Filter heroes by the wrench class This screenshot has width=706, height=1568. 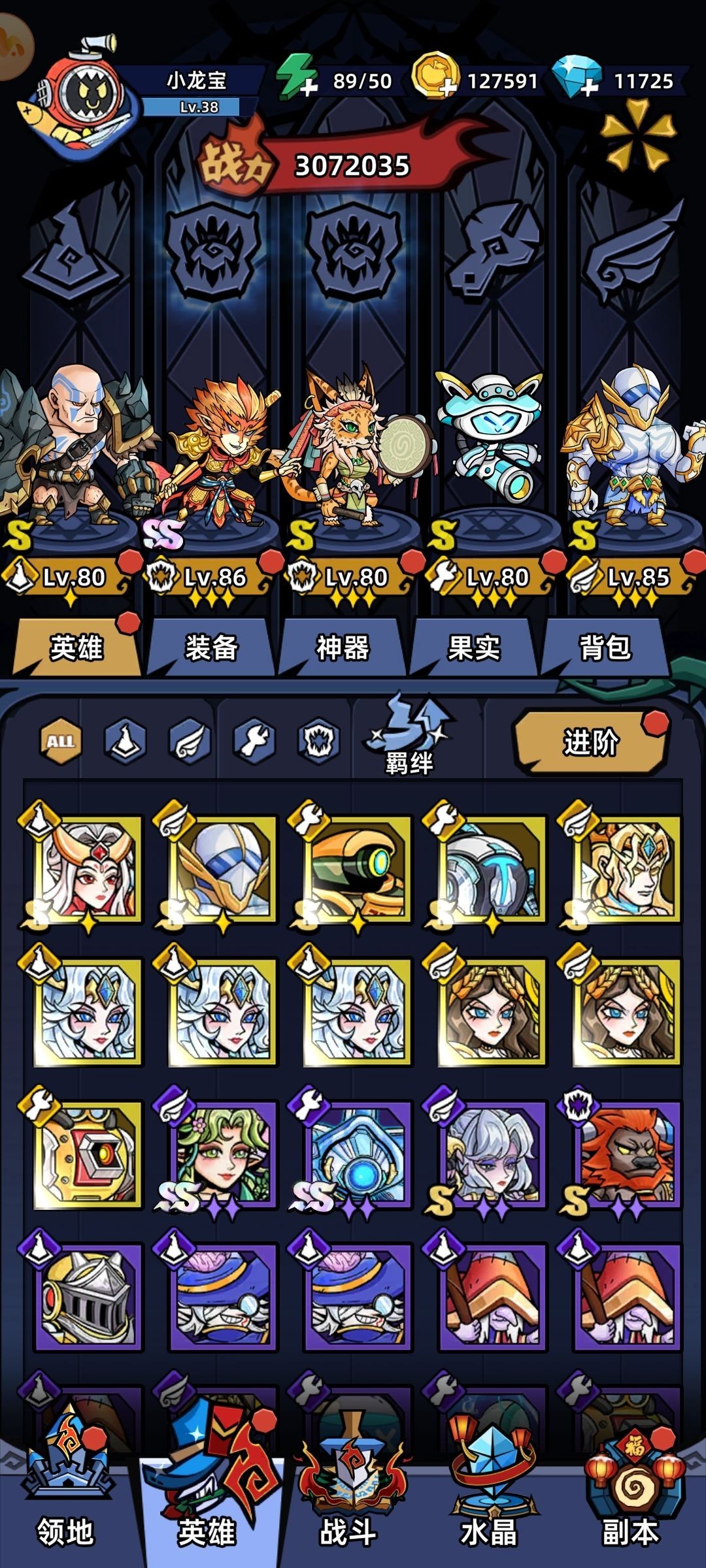pyautogui.click(x=254, y=741)
